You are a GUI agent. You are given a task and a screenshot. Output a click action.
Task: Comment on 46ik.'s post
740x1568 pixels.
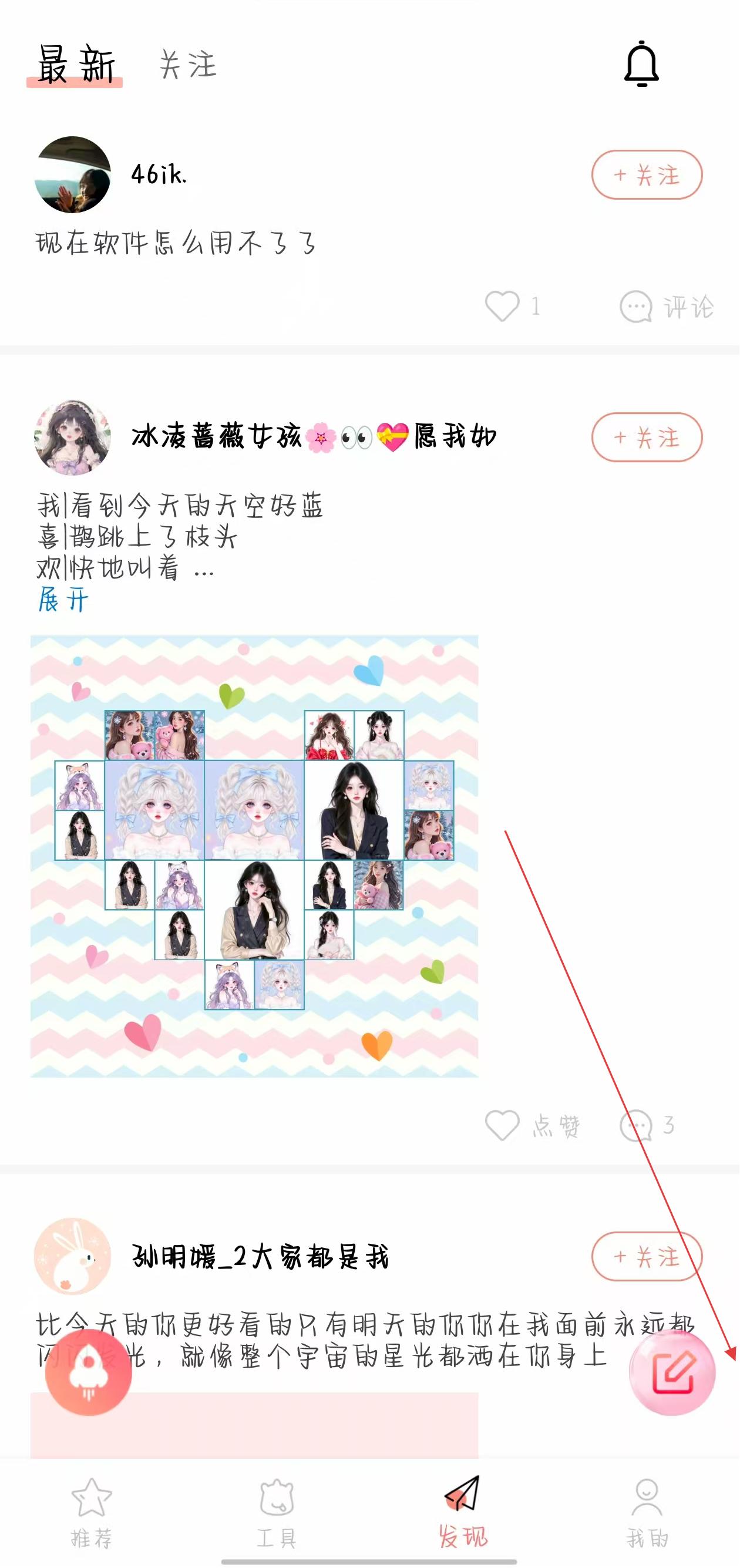click(x=667, y=306)
